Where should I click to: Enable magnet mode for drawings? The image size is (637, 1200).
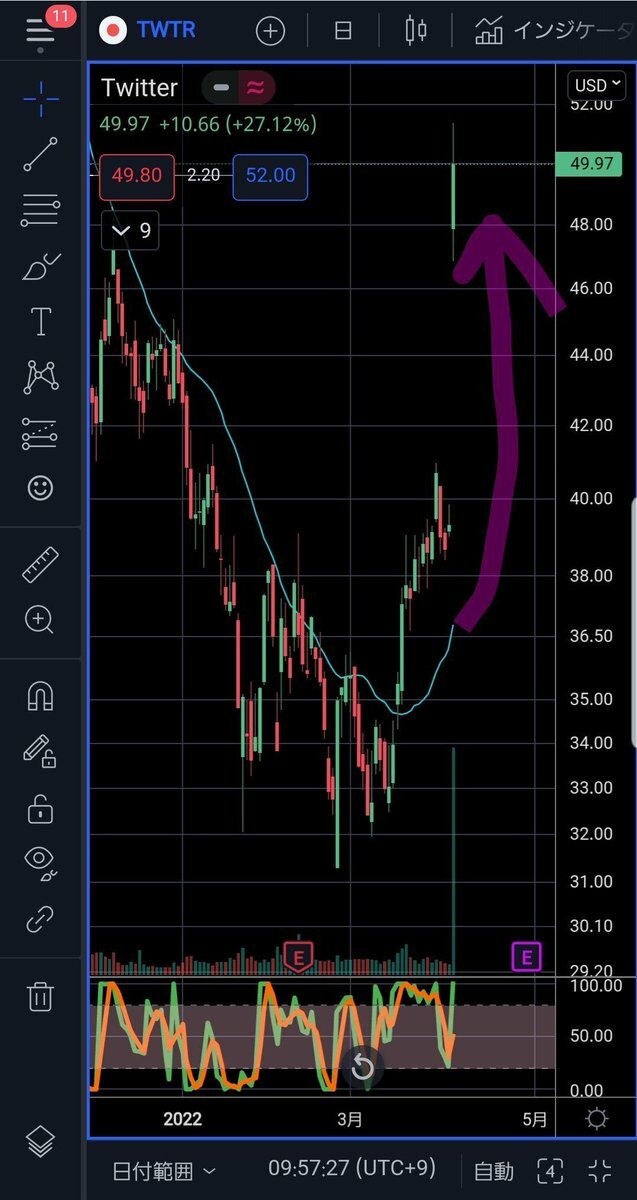click(40, 696)
